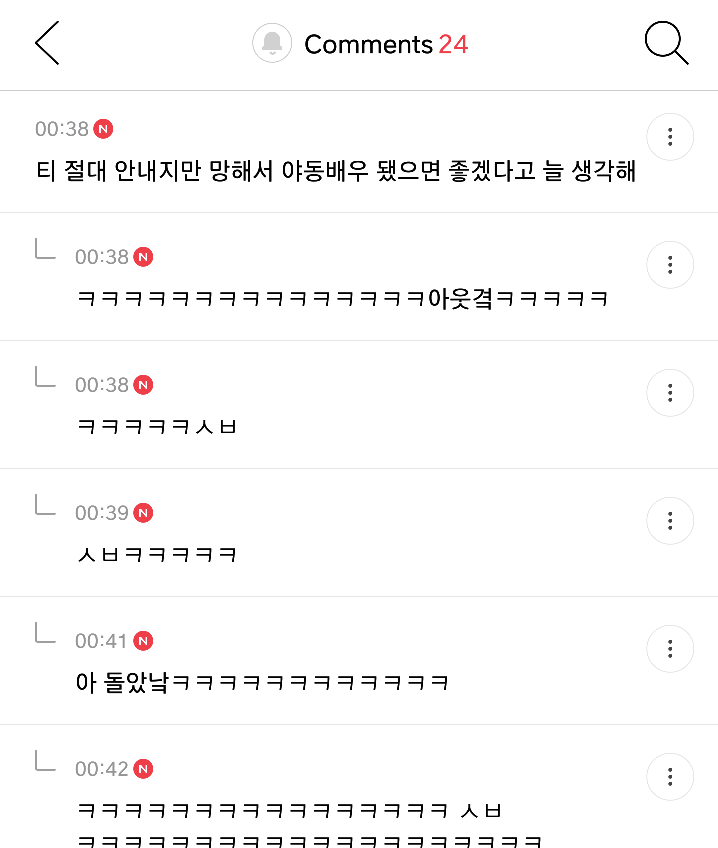This screenshot has height=848, width=718.
Task: Open the three-dot menu on the ㅋㅋㅋㅋㅋㅅㅂ reply
Action: pos(670,393)
